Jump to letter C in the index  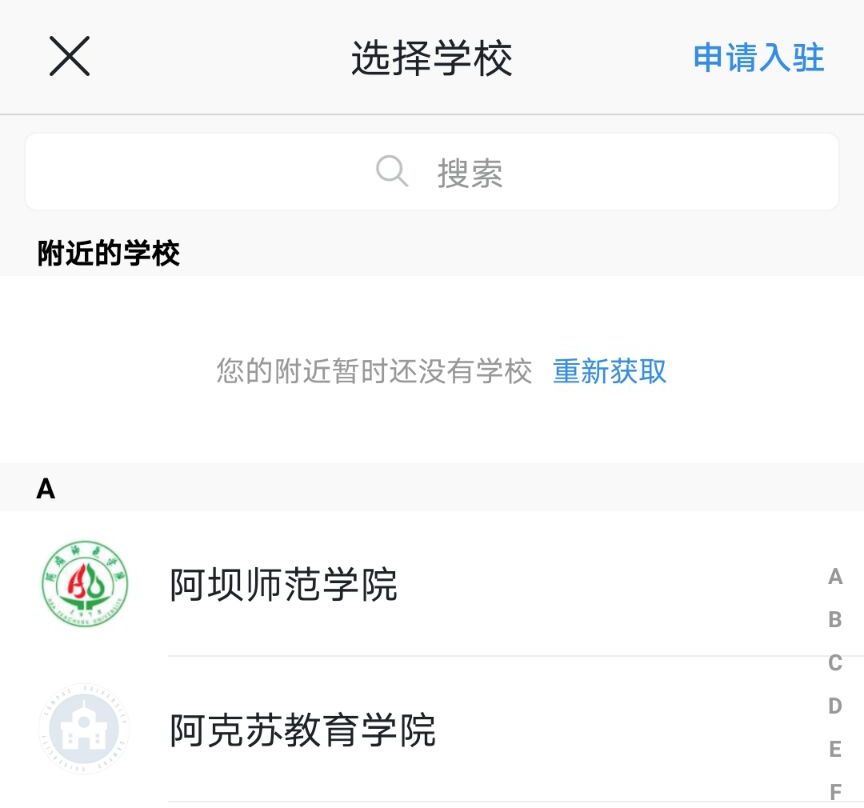(x=835, y=662)
